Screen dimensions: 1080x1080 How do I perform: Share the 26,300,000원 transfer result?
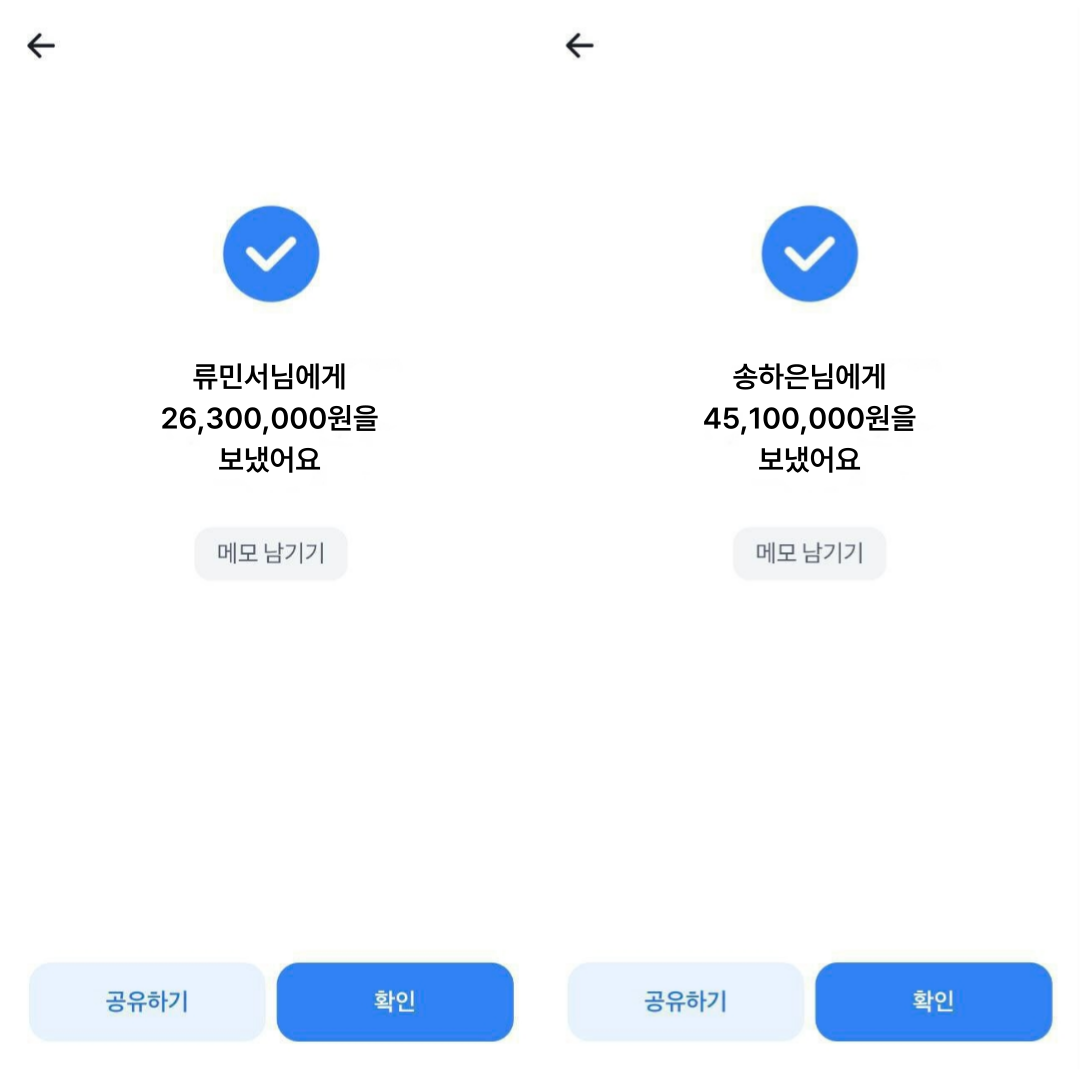(x=147, y=1001)
